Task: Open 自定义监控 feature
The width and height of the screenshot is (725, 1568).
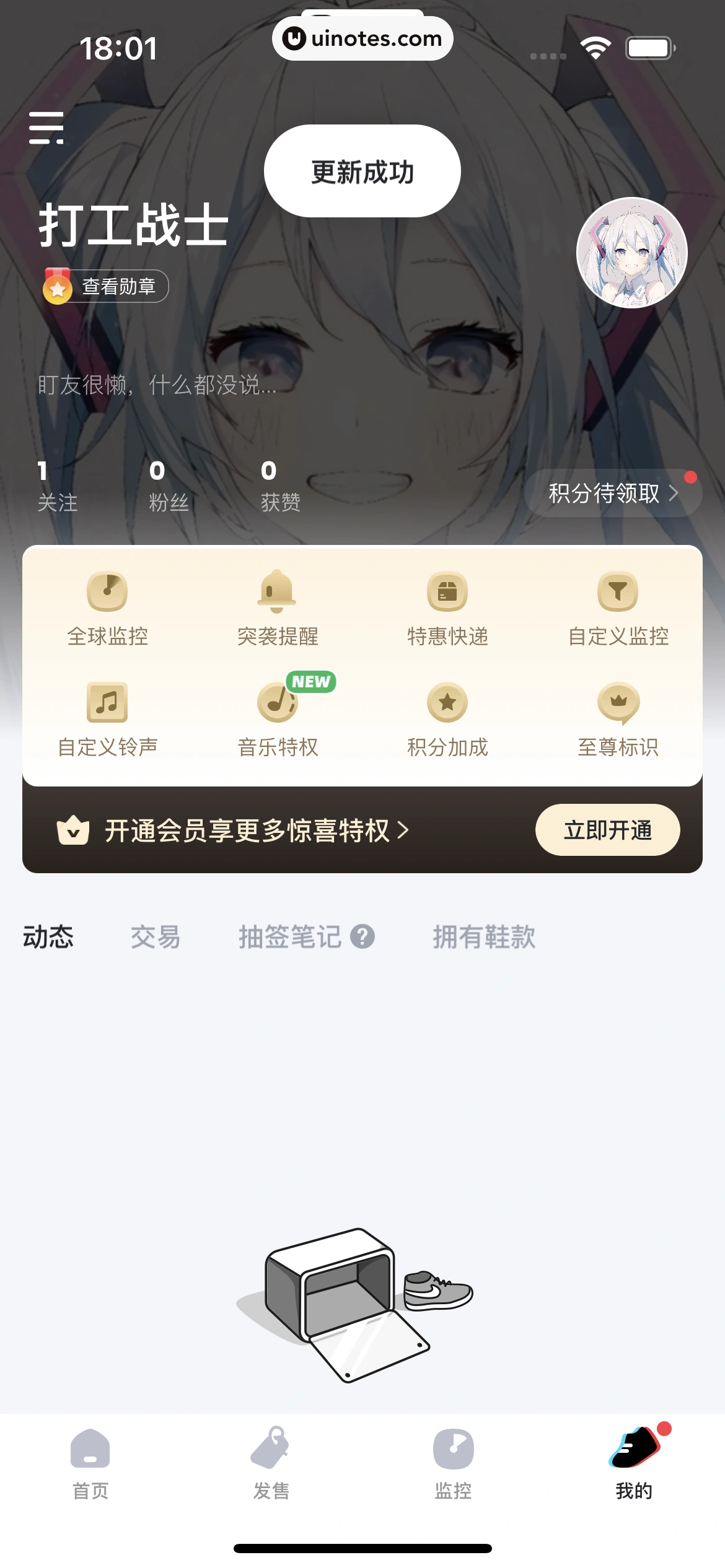Action: 618,608
